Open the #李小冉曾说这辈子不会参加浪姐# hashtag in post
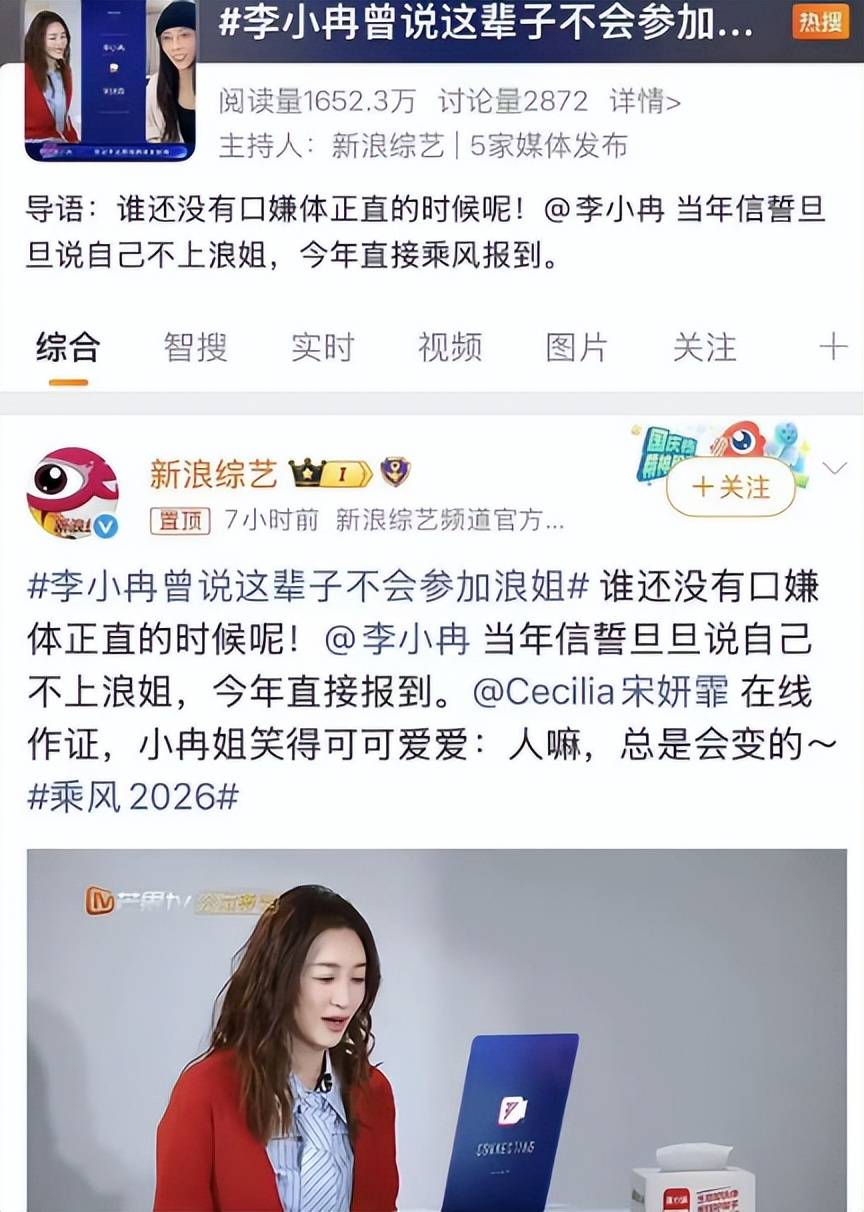This screenshot has height=1212, width=864. click(308, 587)
